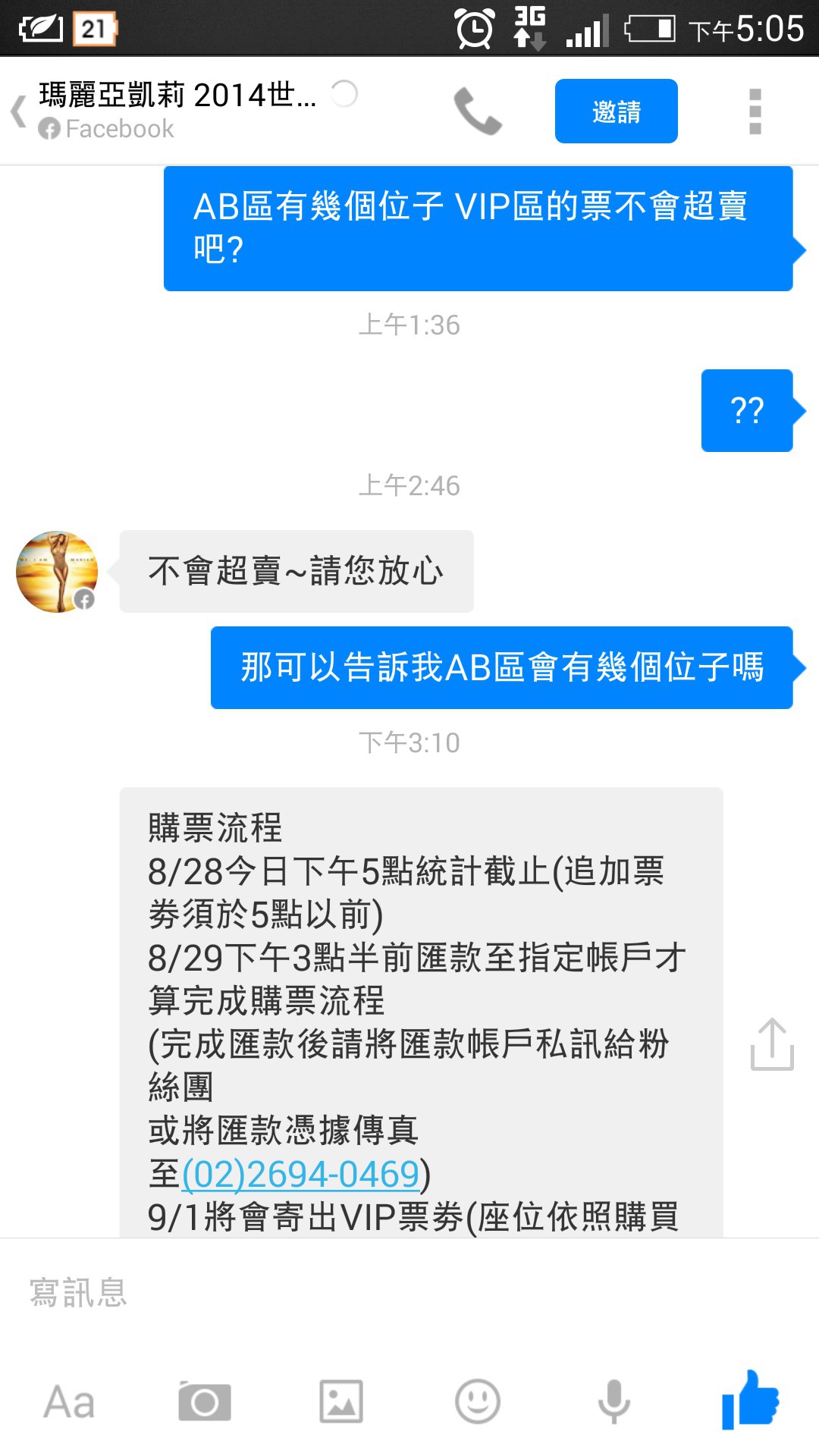Record a voice message with the microphone
Image resolution: width=819 pixels, height=1456 pixels.
tap(613, 1401)
